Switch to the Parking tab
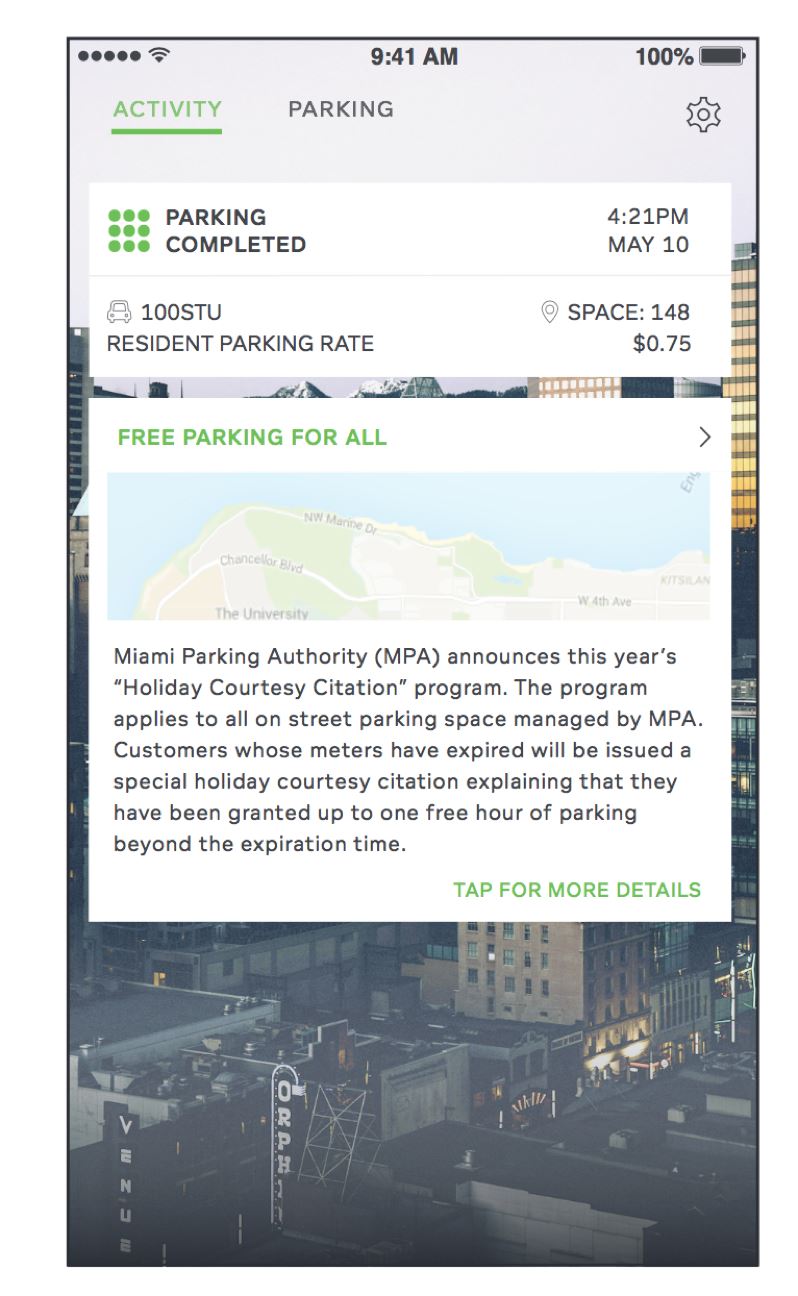This screenshot has width=798, height=1296. pos(341,109)
